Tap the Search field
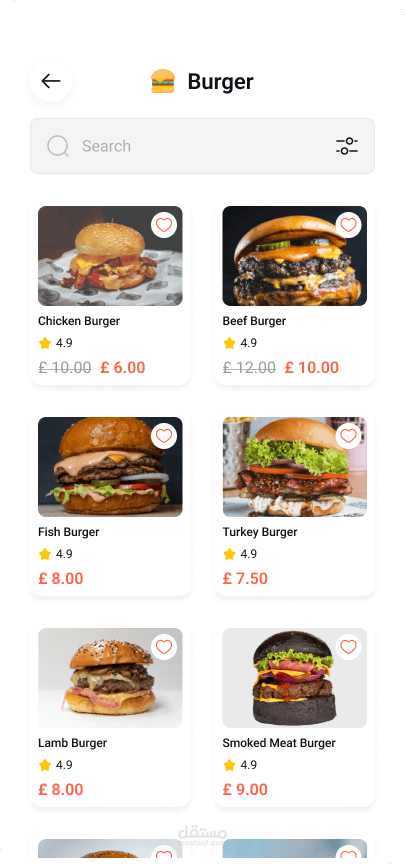 tap(202, 146)
